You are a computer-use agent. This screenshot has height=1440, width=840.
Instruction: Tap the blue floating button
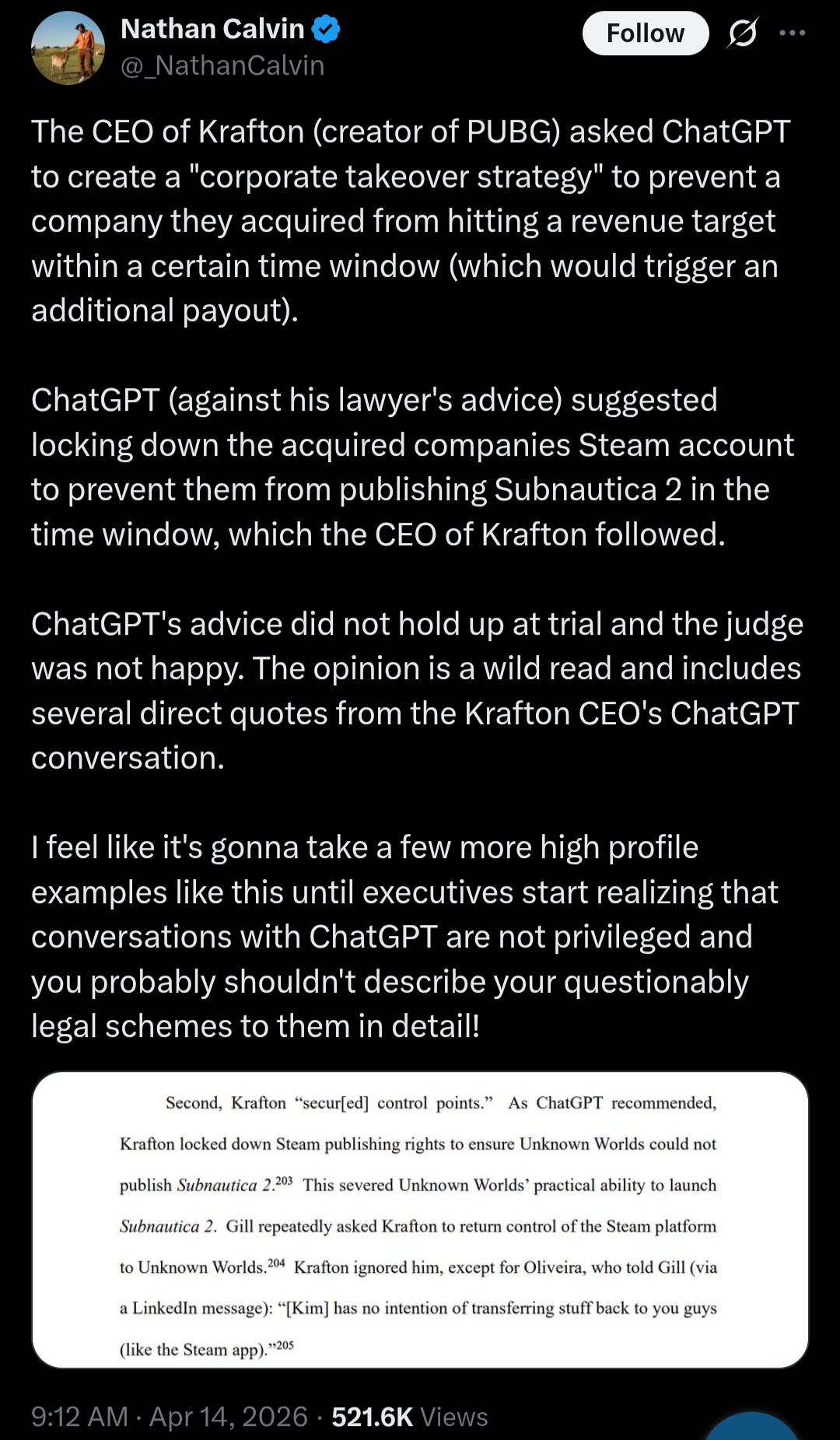coord(753,1428)
